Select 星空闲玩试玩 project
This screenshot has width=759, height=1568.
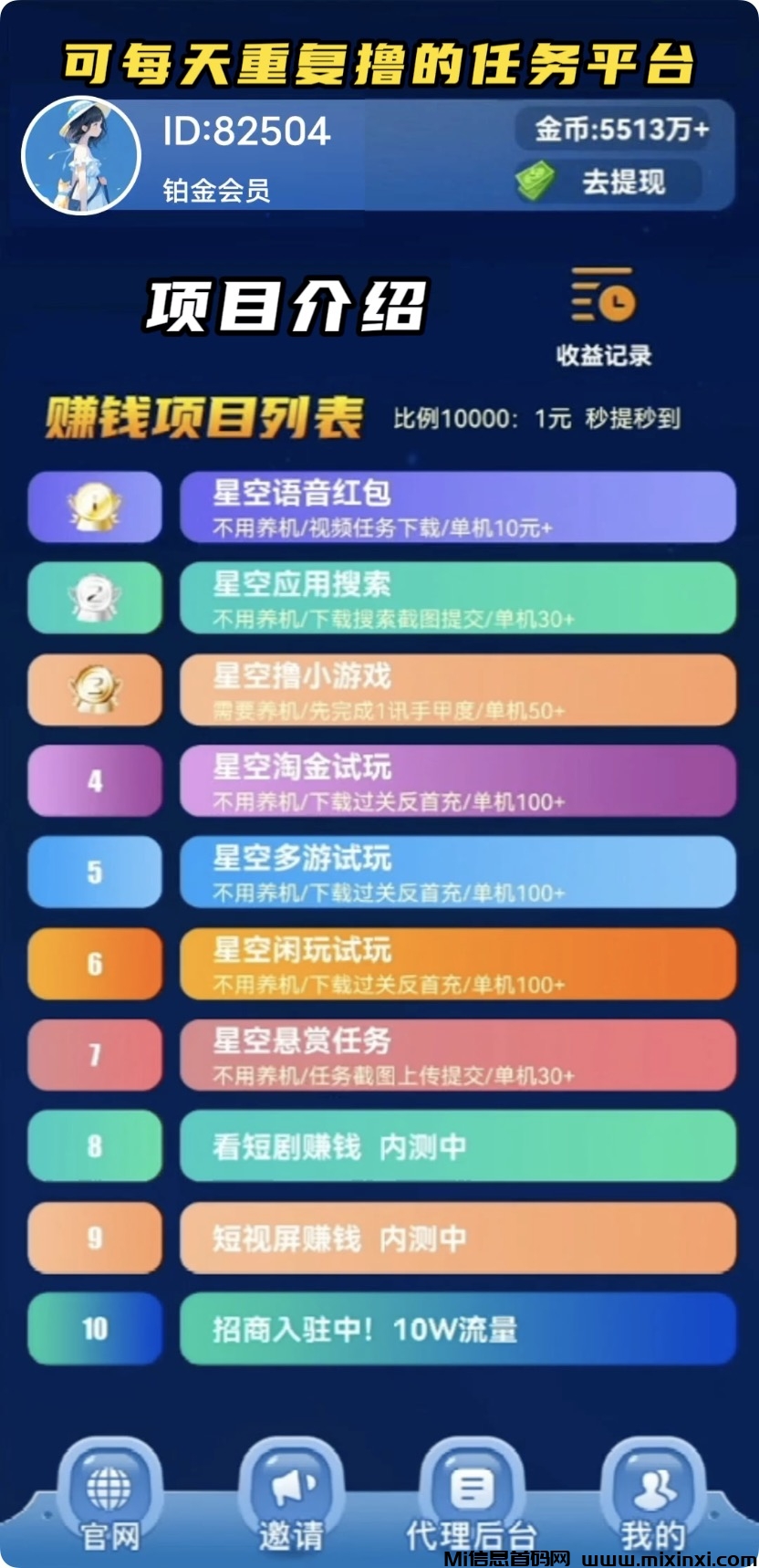[457, 964]
